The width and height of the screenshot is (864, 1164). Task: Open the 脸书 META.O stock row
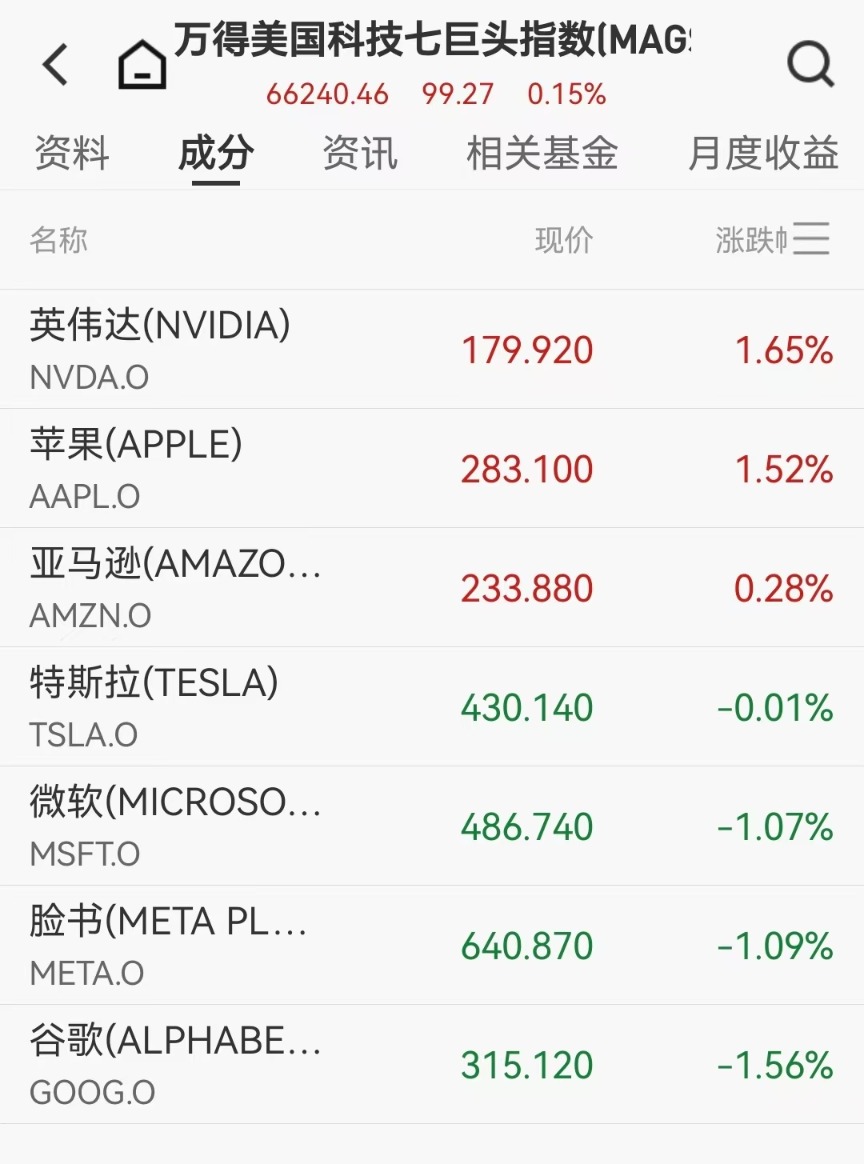click(x=168, y=945)
